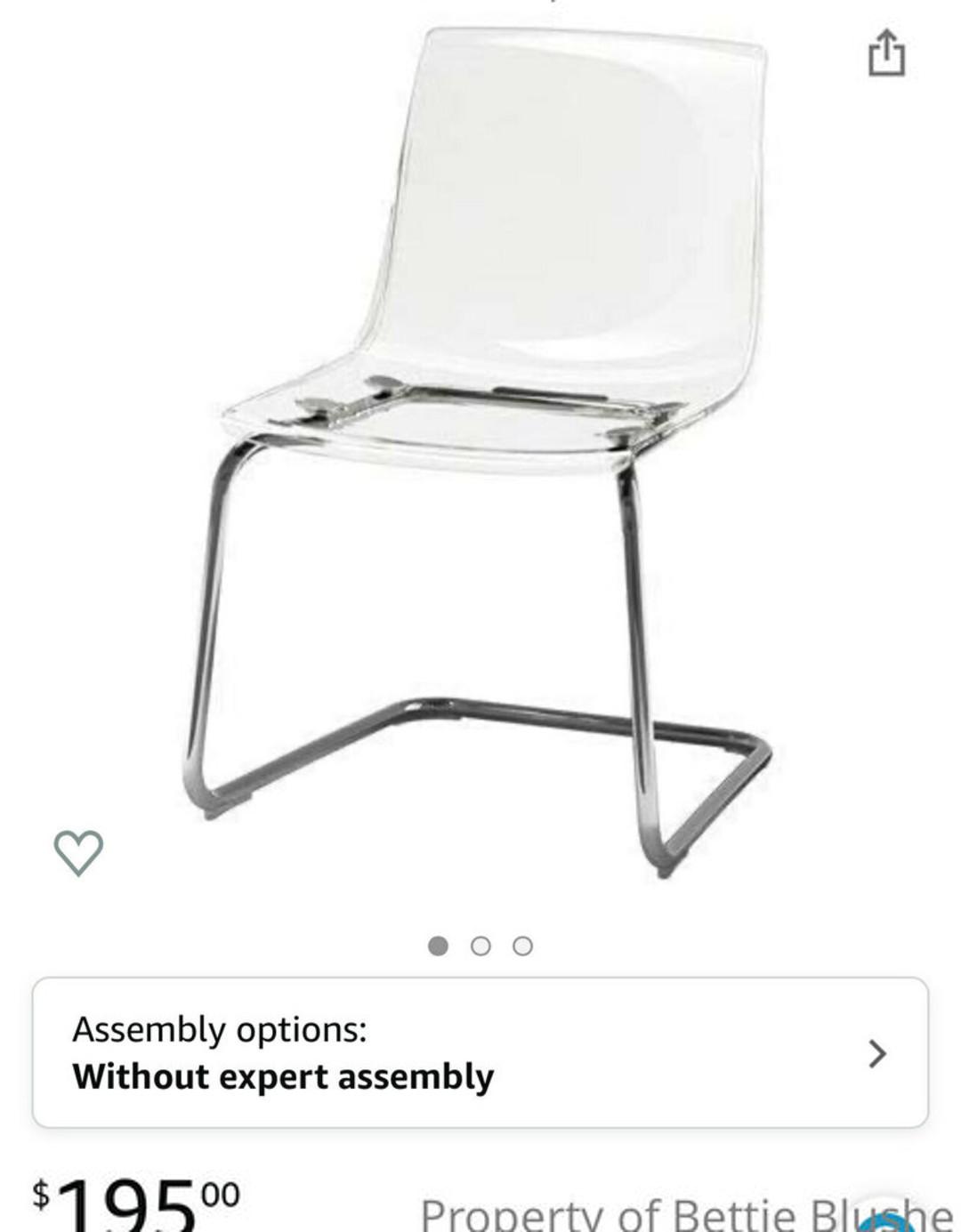Jump to the second product image dot
This screenshot has width=961, height=1232.
pyautogui.click(x=480, y=946)
